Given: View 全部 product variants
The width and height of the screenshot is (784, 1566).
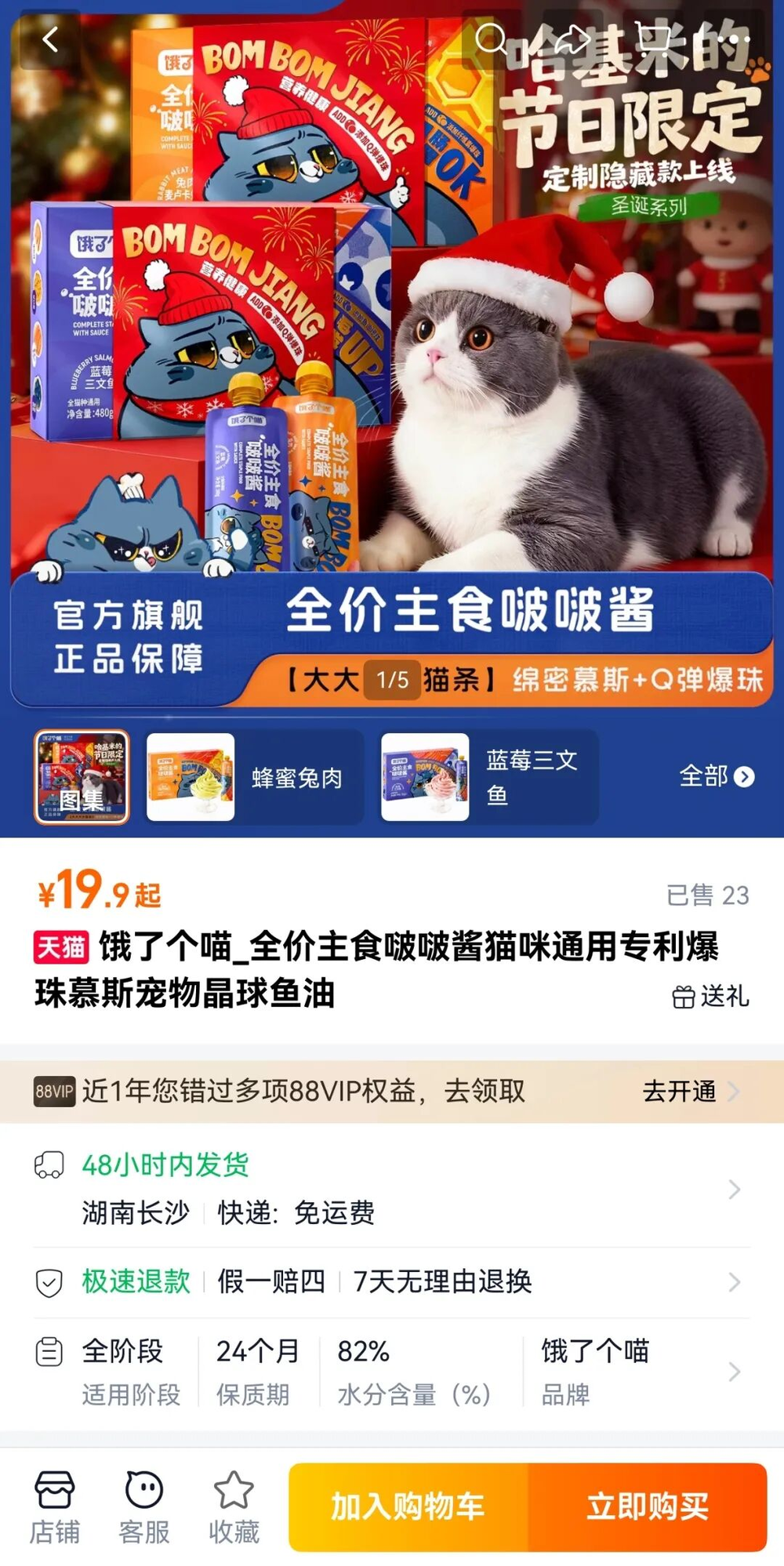Looking at the screenshot, I should tap(716, 776).
